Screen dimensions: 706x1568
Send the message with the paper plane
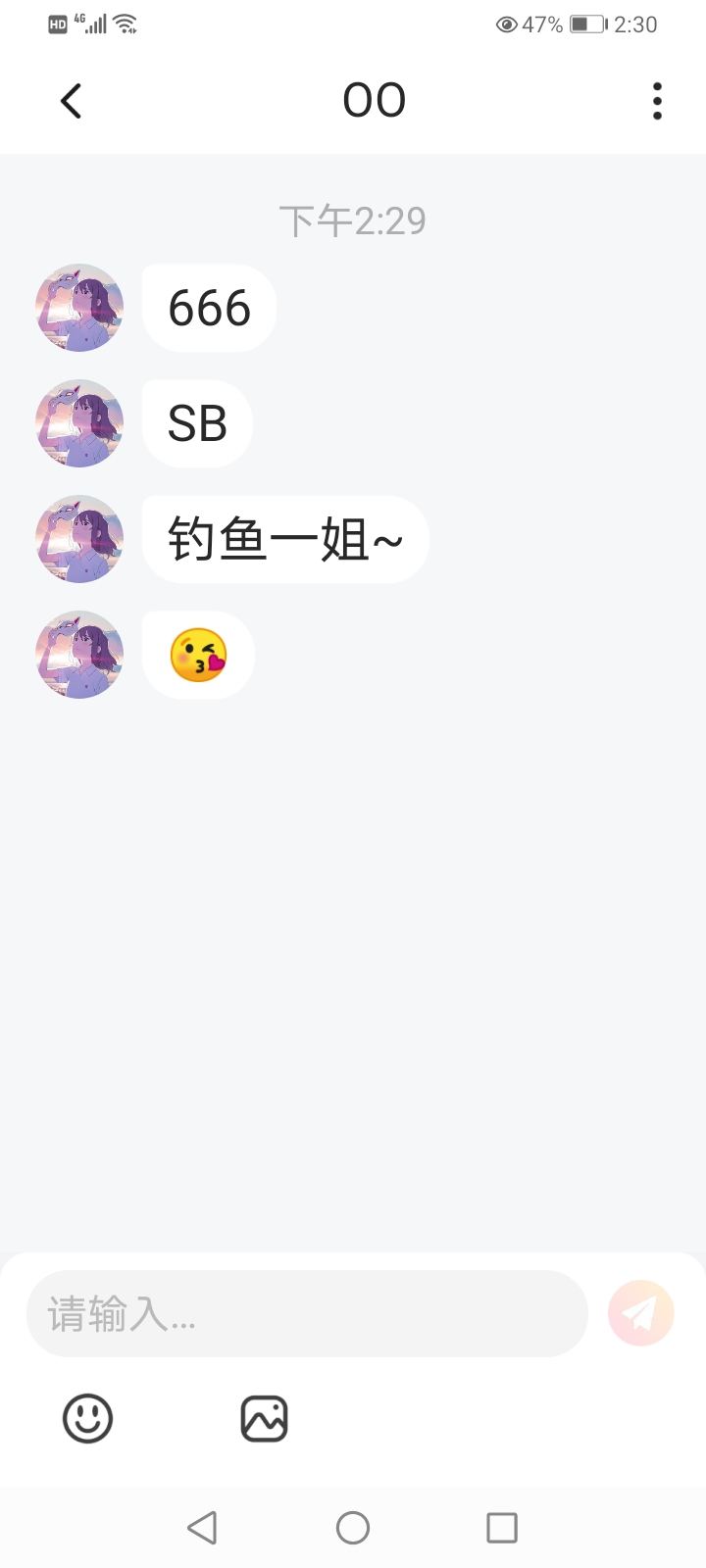click(641, 1313)
